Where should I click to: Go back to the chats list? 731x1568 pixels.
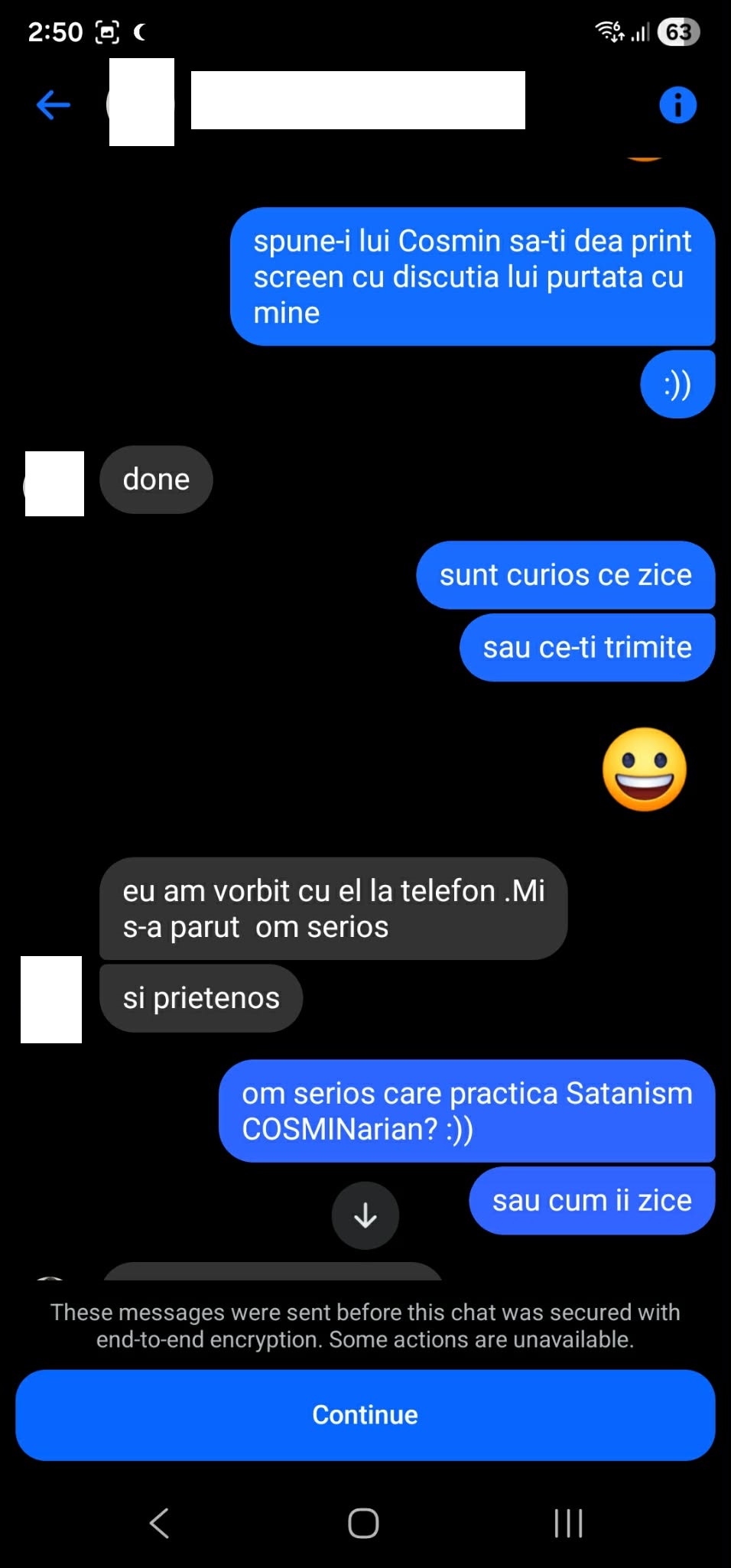pos(54,105)
